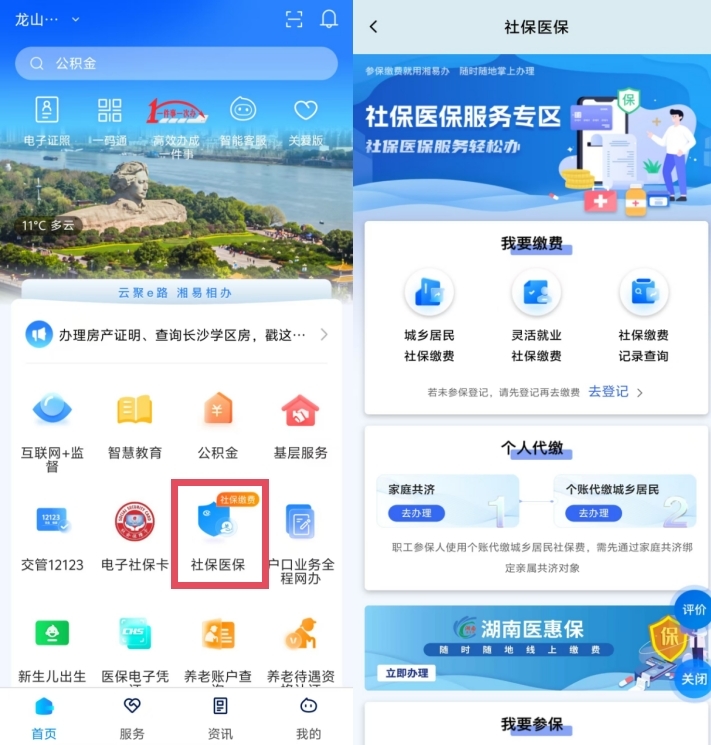711x745 pixels.
Task: Switch to the 我的 tab
Action: point(308,718)
